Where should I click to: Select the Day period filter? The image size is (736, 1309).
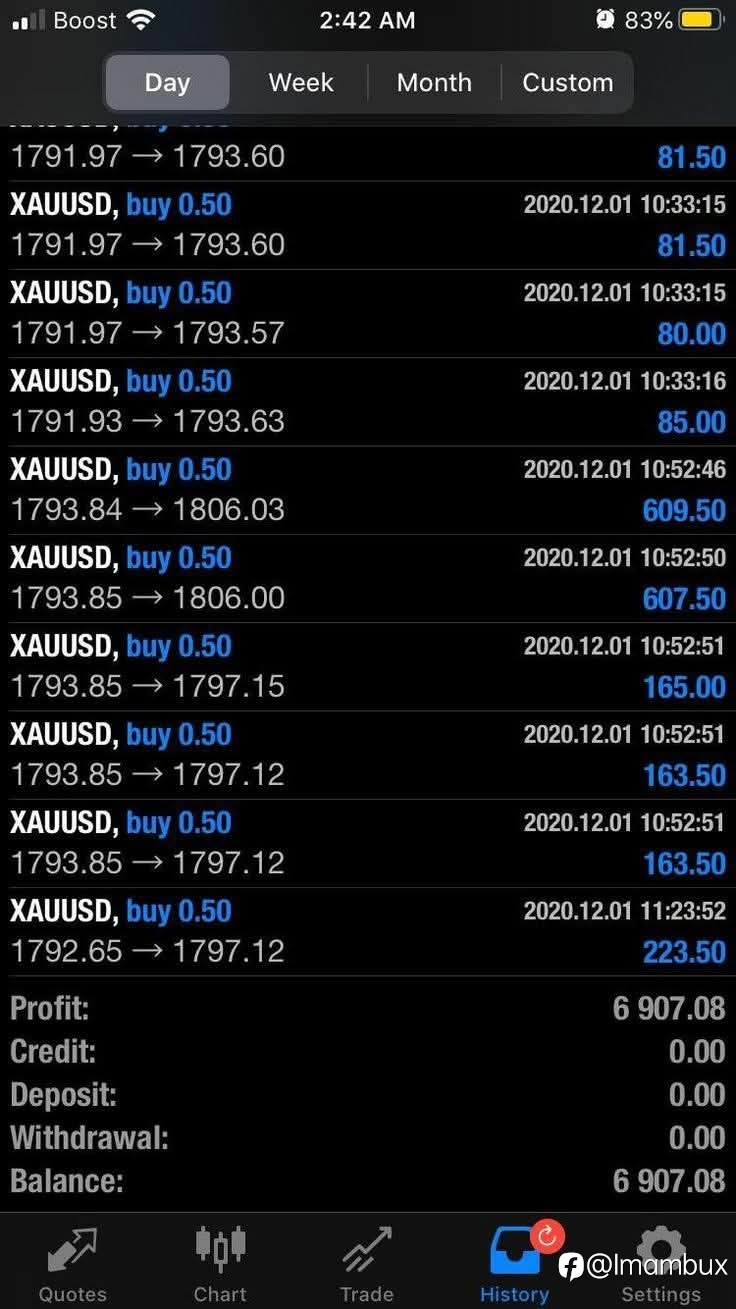point(167,82)
